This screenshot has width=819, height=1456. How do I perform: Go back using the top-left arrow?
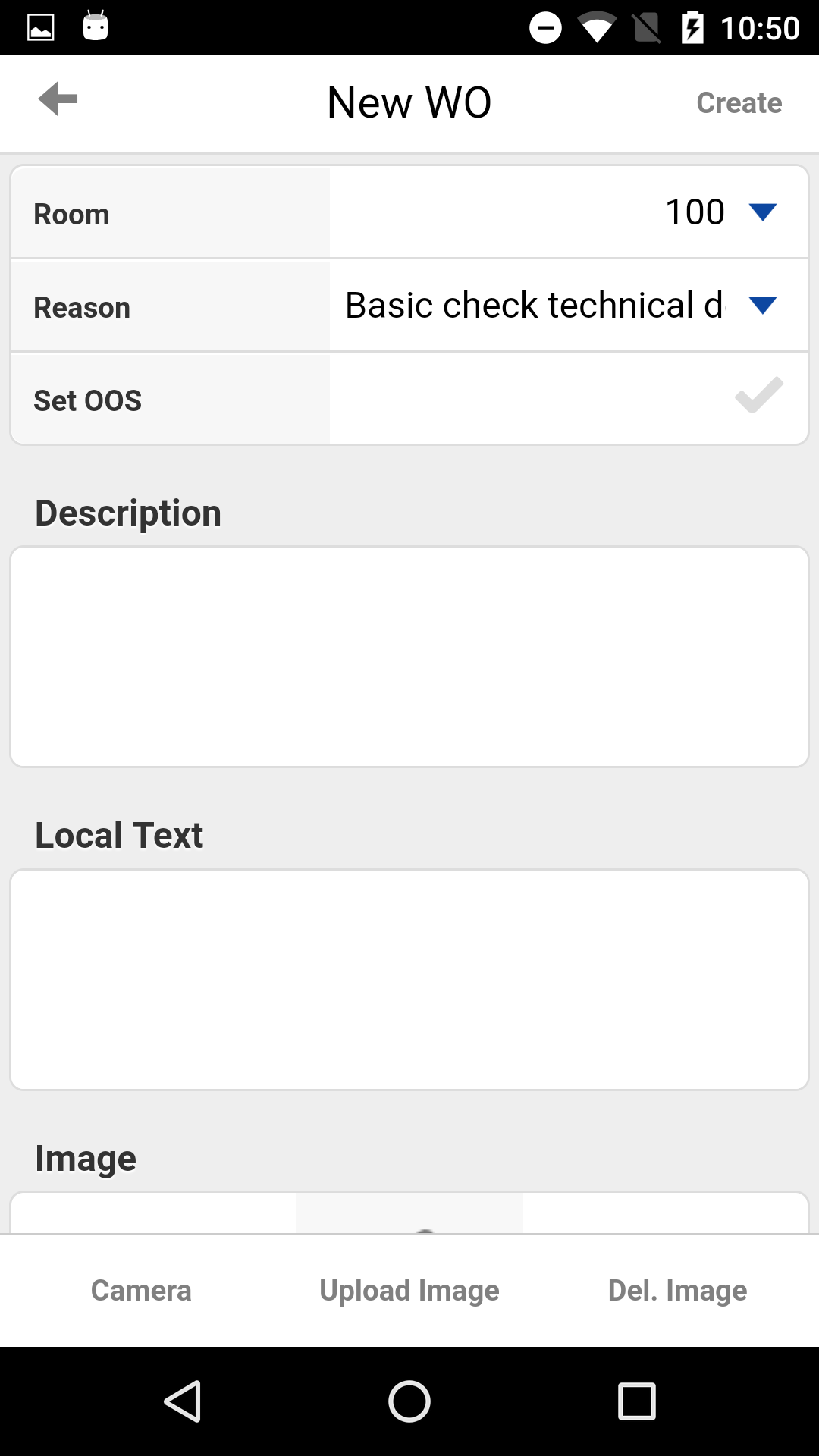(x=58, y=99)
